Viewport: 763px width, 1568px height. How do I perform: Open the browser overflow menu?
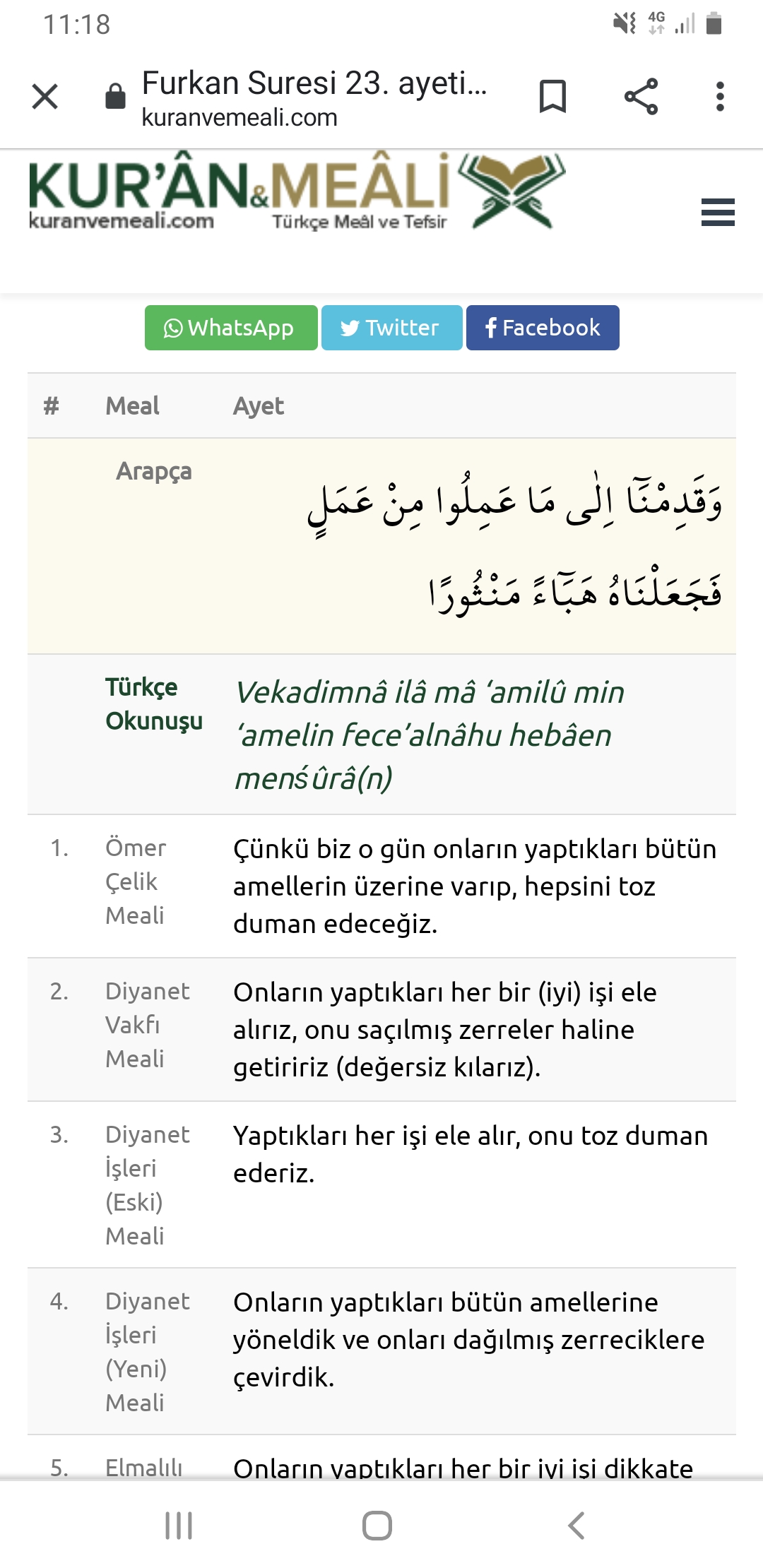tap(720, 97)
